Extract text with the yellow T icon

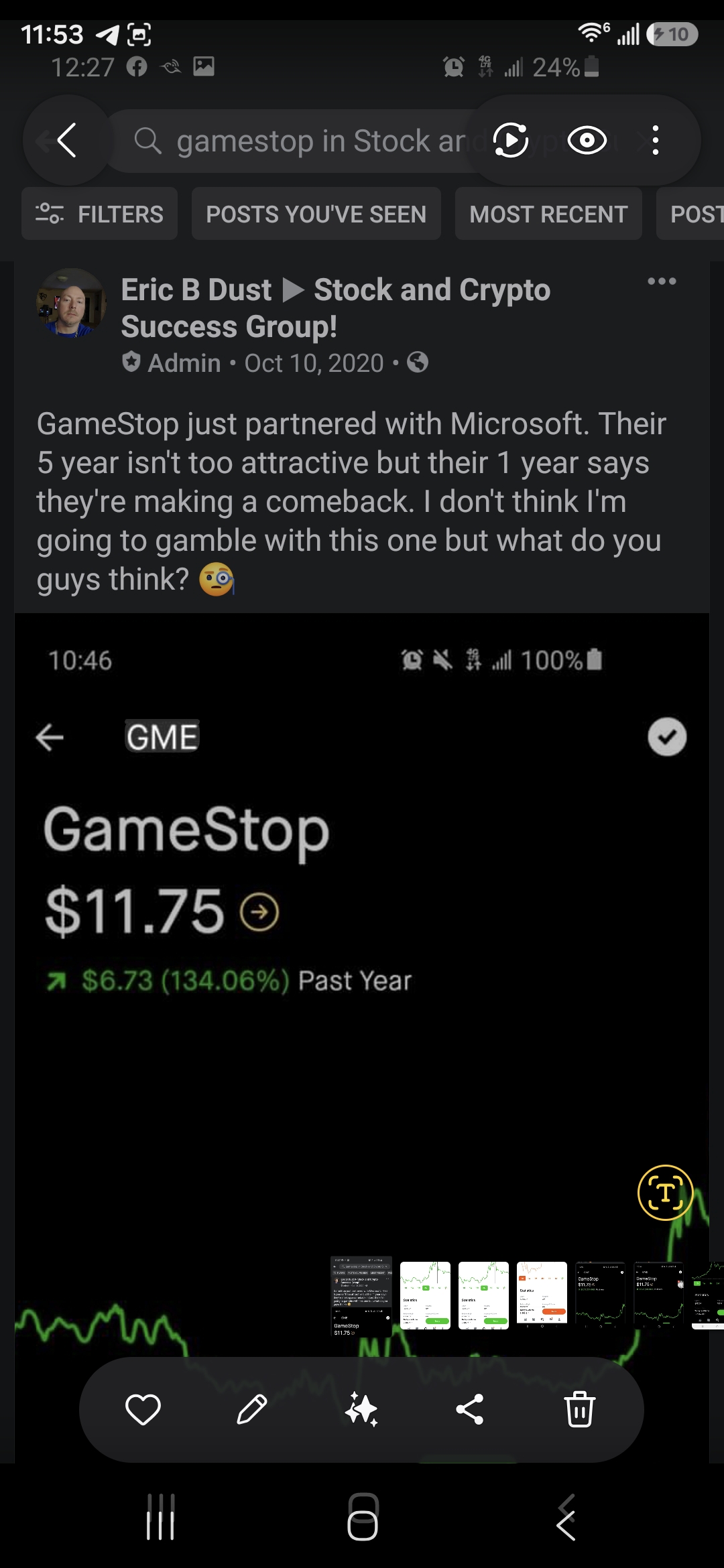665,1193
